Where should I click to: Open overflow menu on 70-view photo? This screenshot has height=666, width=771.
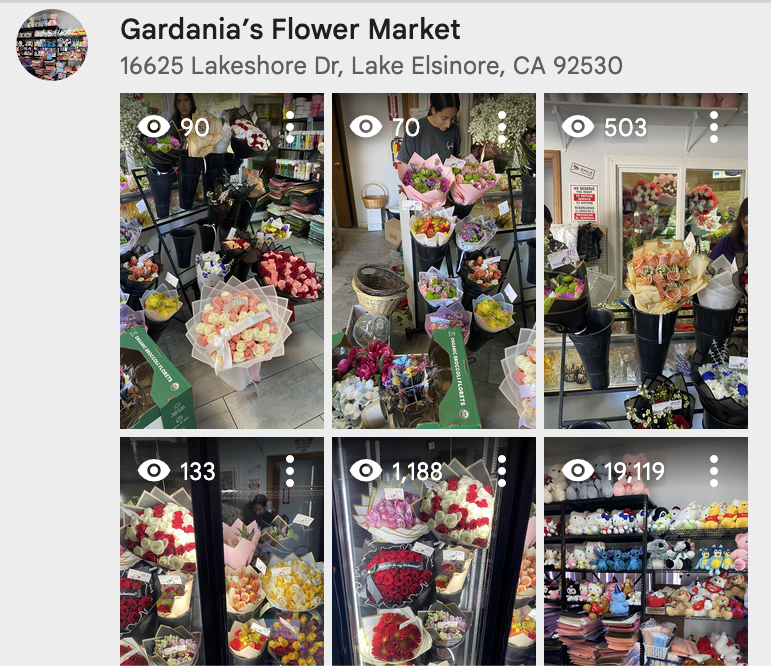502,127
